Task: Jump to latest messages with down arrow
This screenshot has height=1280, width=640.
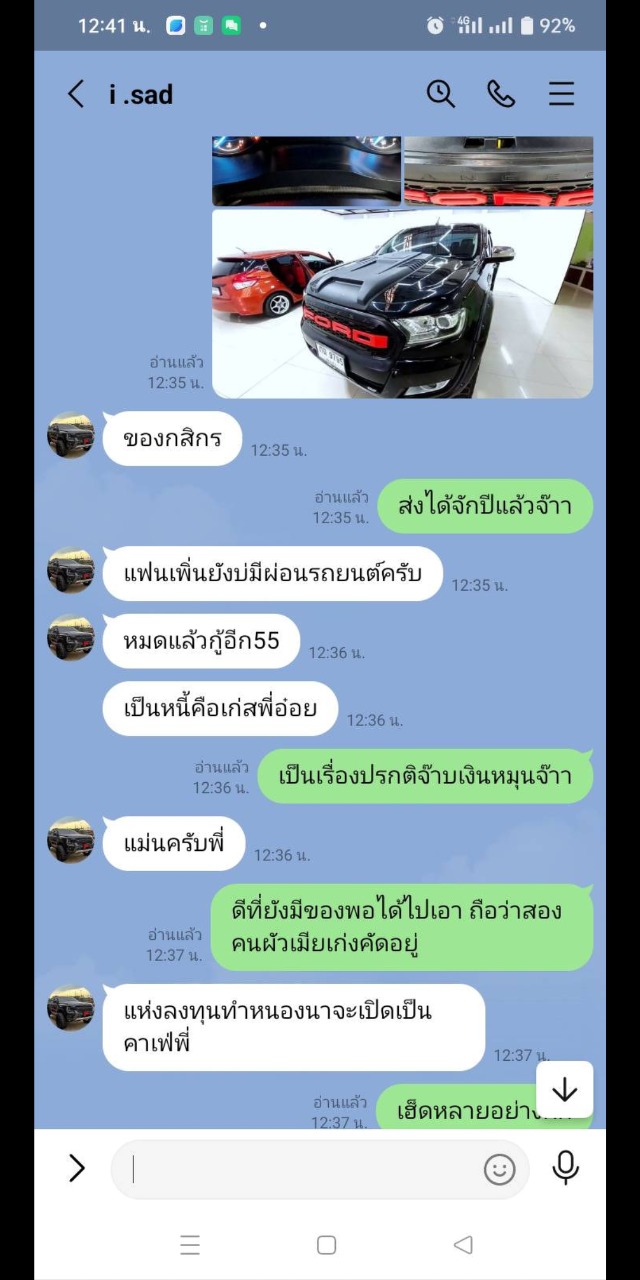Action: coord(564,1089)
